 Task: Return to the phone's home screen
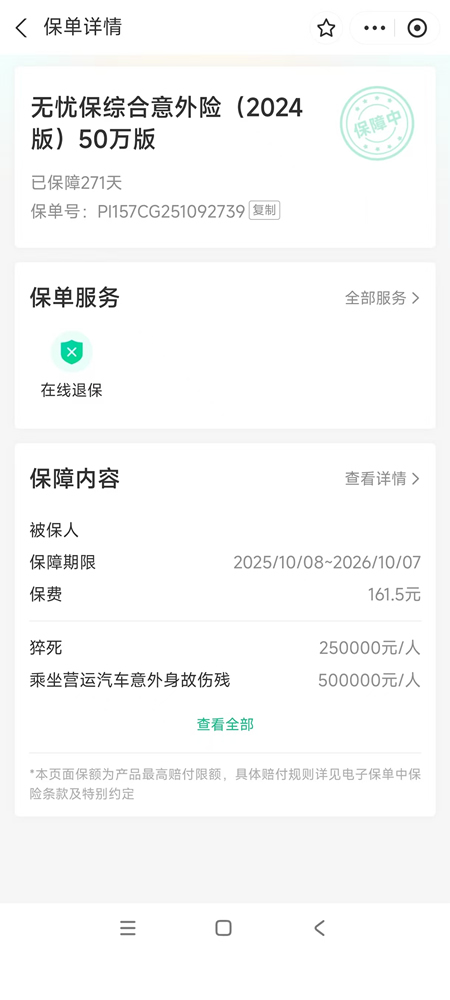coord(224,928)
